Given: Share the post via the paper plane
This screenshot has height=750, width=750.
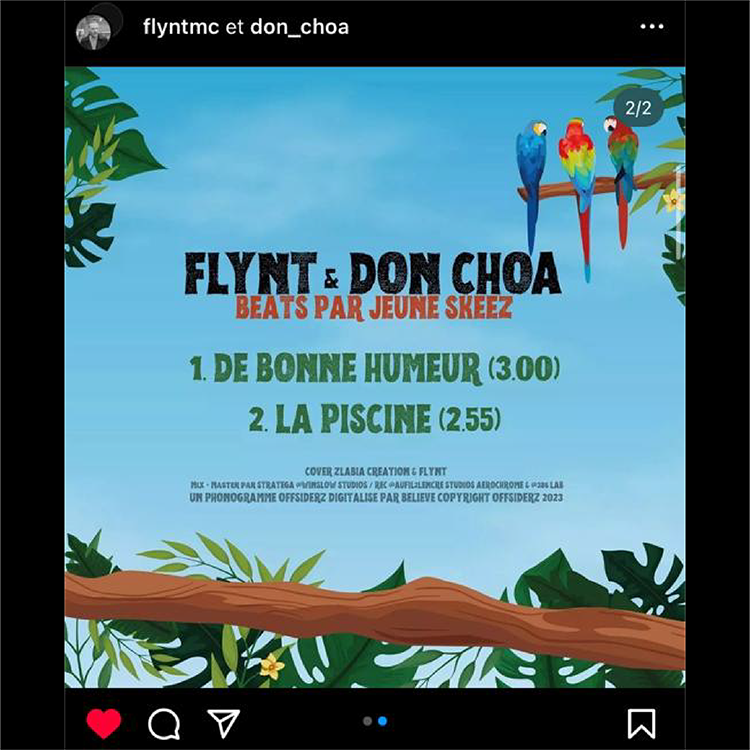Looking at the screenshot, I should (221, 722).
